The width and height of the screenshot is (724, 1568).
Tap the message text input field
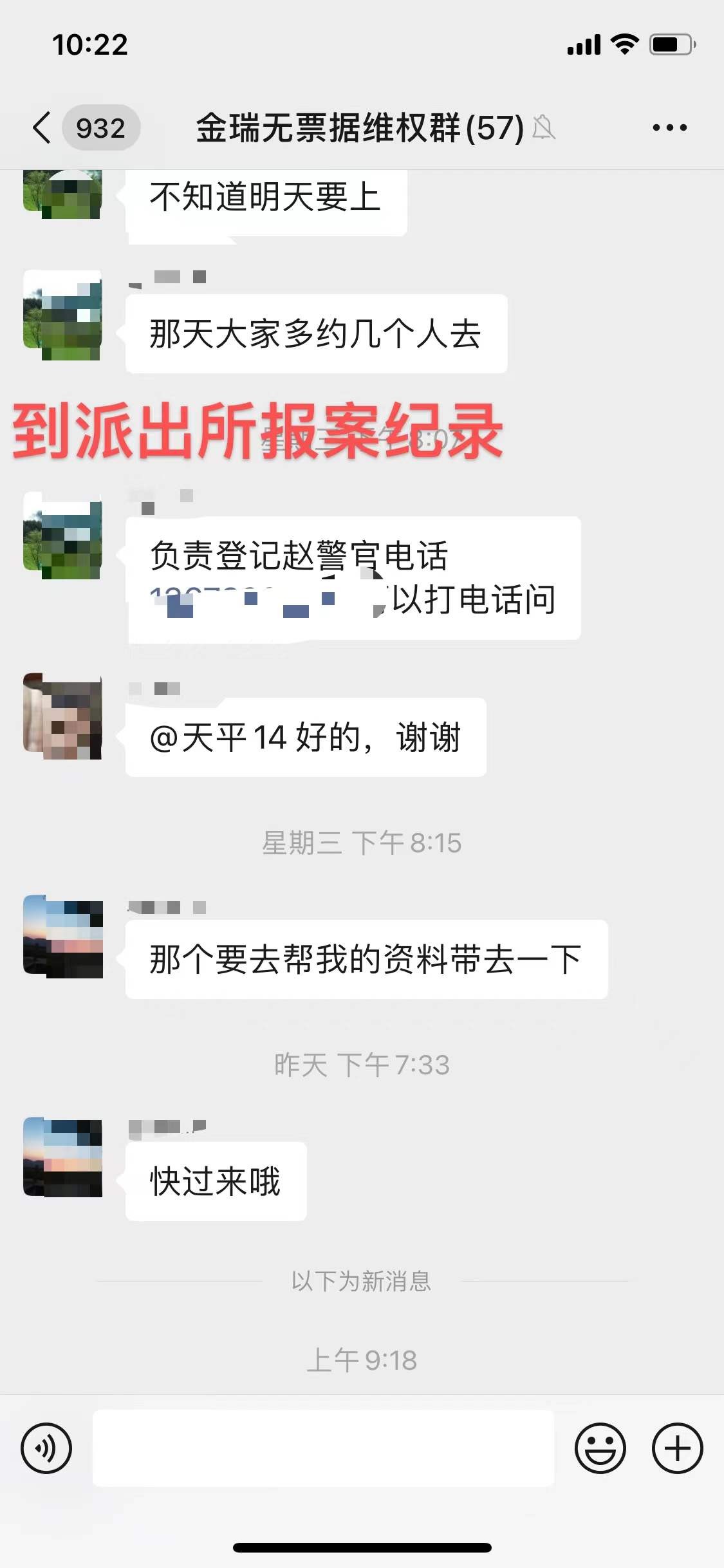tap(323, 1448)
